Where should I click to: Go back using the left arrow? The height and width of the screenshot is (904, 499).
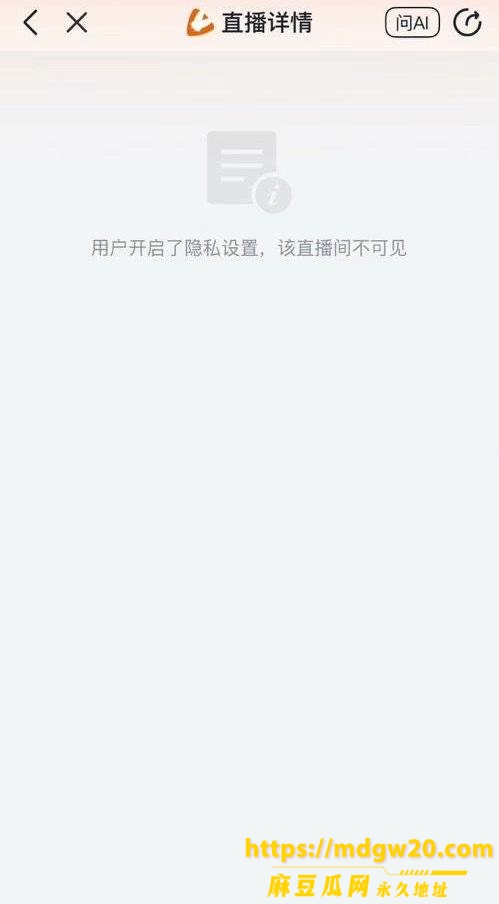click(x=31, y=23)
